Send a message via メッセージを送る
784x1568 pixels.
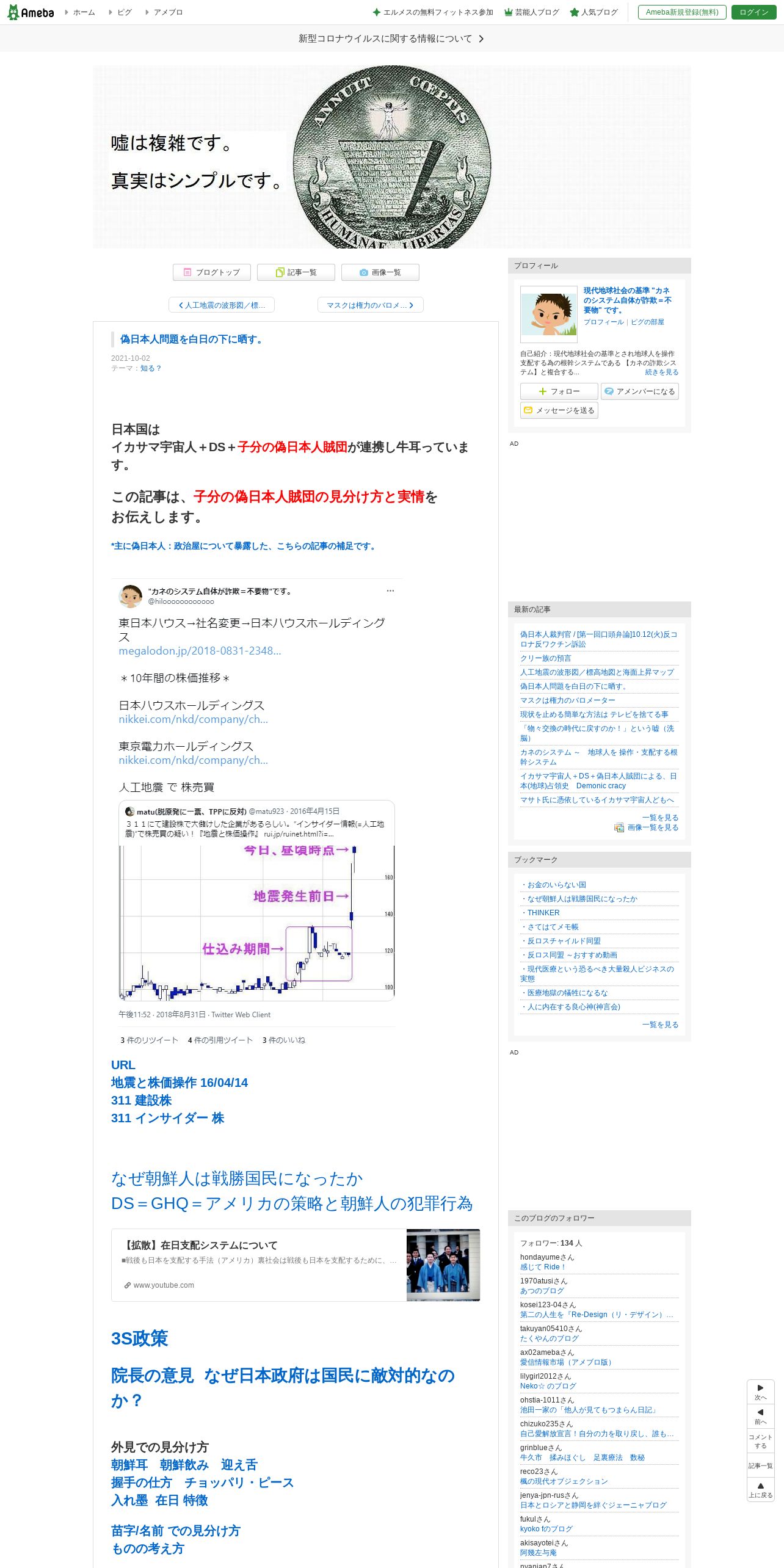559,410
